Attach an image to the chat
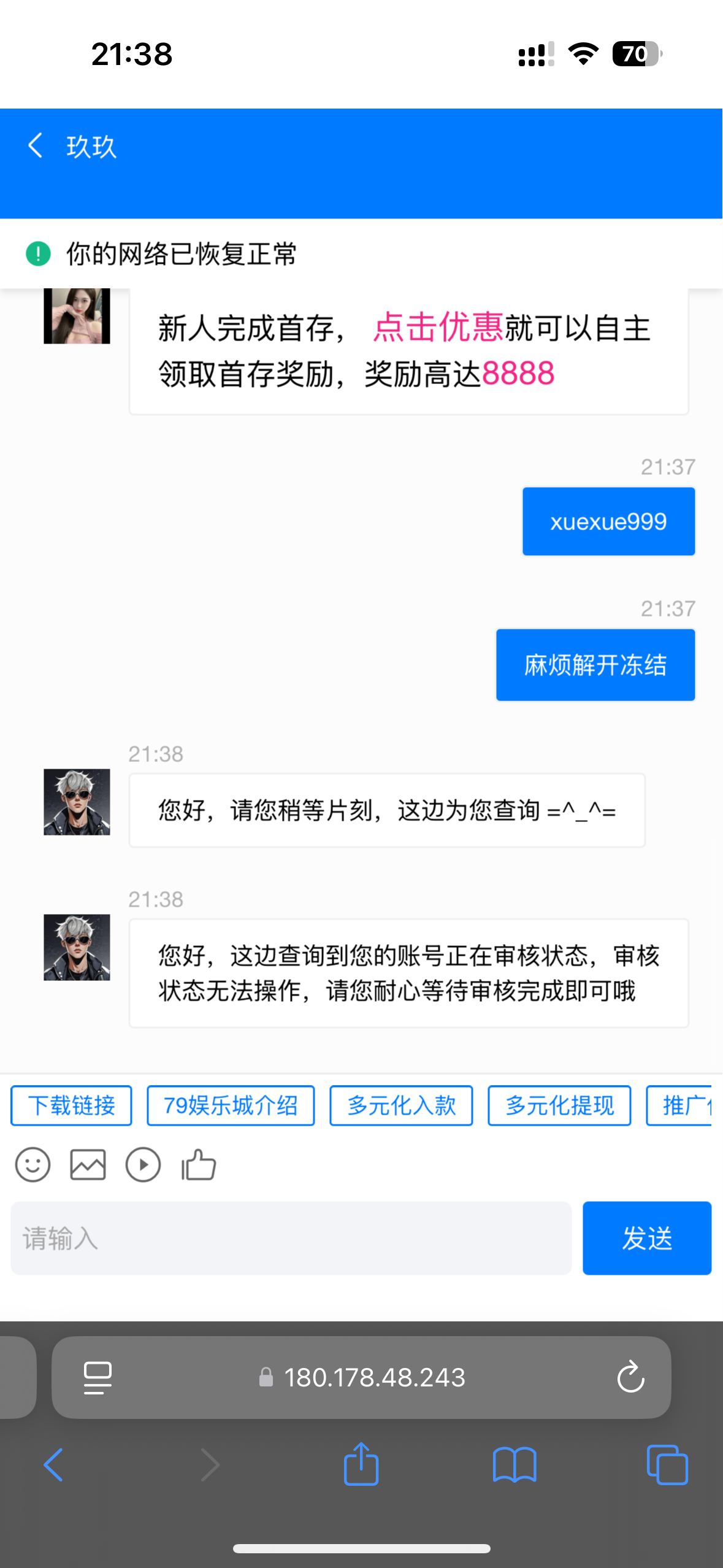This screenshot has height=1568, width=723. [88, 1164]
